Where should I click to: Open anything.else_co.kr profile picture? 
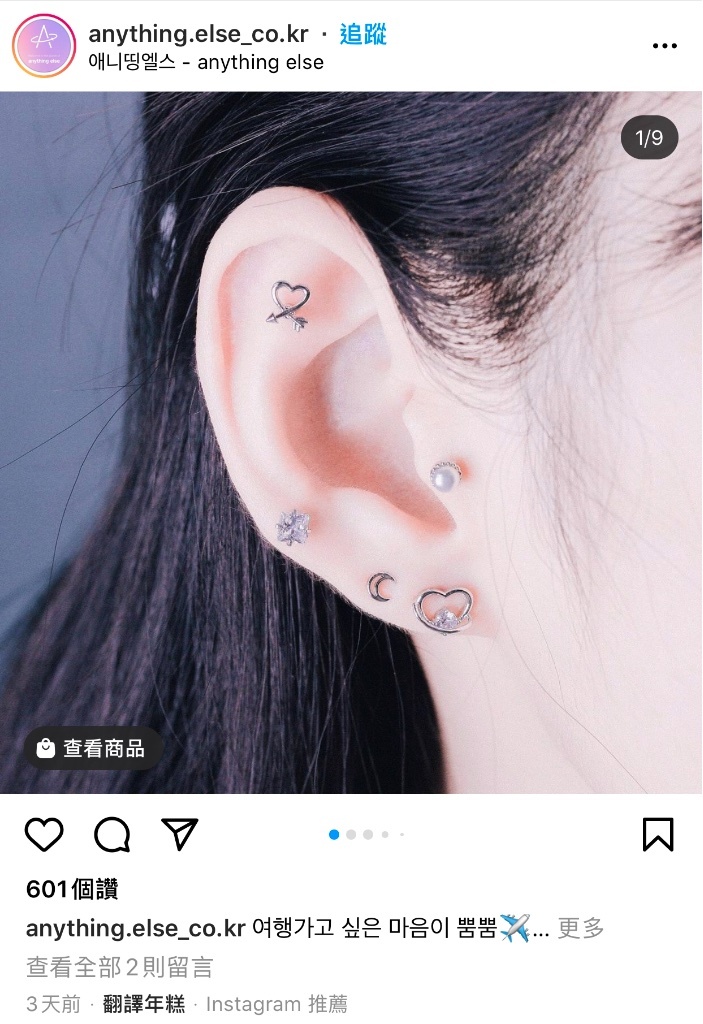pyautogui.click(x=44, y=45)
